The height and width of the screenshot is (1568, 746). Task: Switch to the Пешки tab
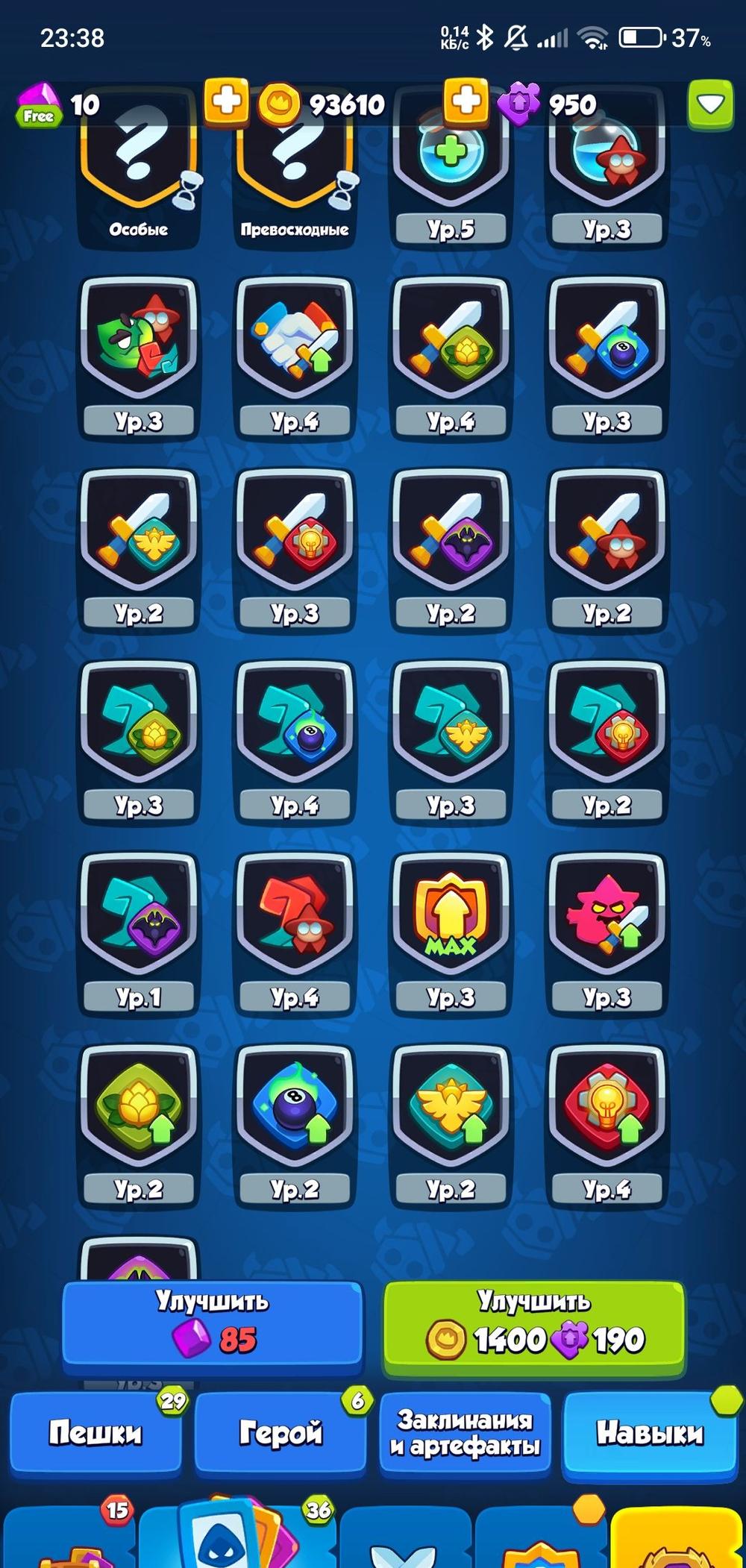[x=95, y=1433]
